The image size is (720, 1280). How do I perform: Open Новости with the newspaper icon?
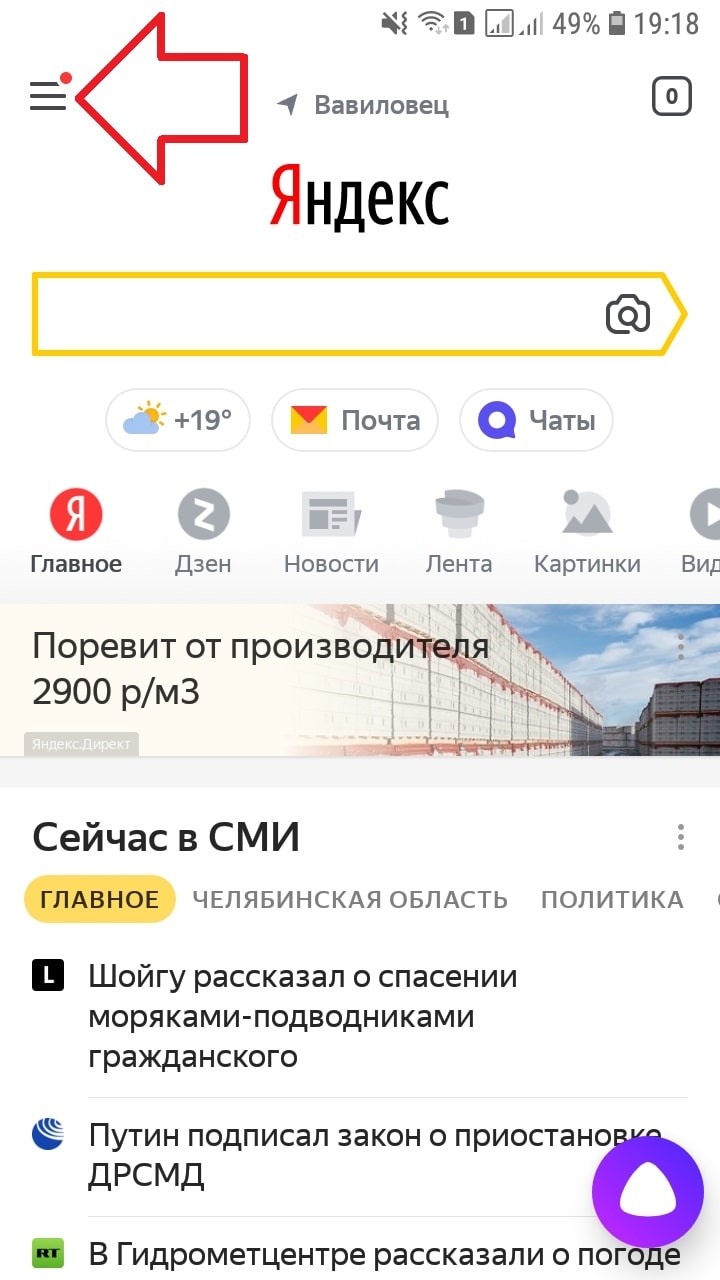[x=331, y=513]
